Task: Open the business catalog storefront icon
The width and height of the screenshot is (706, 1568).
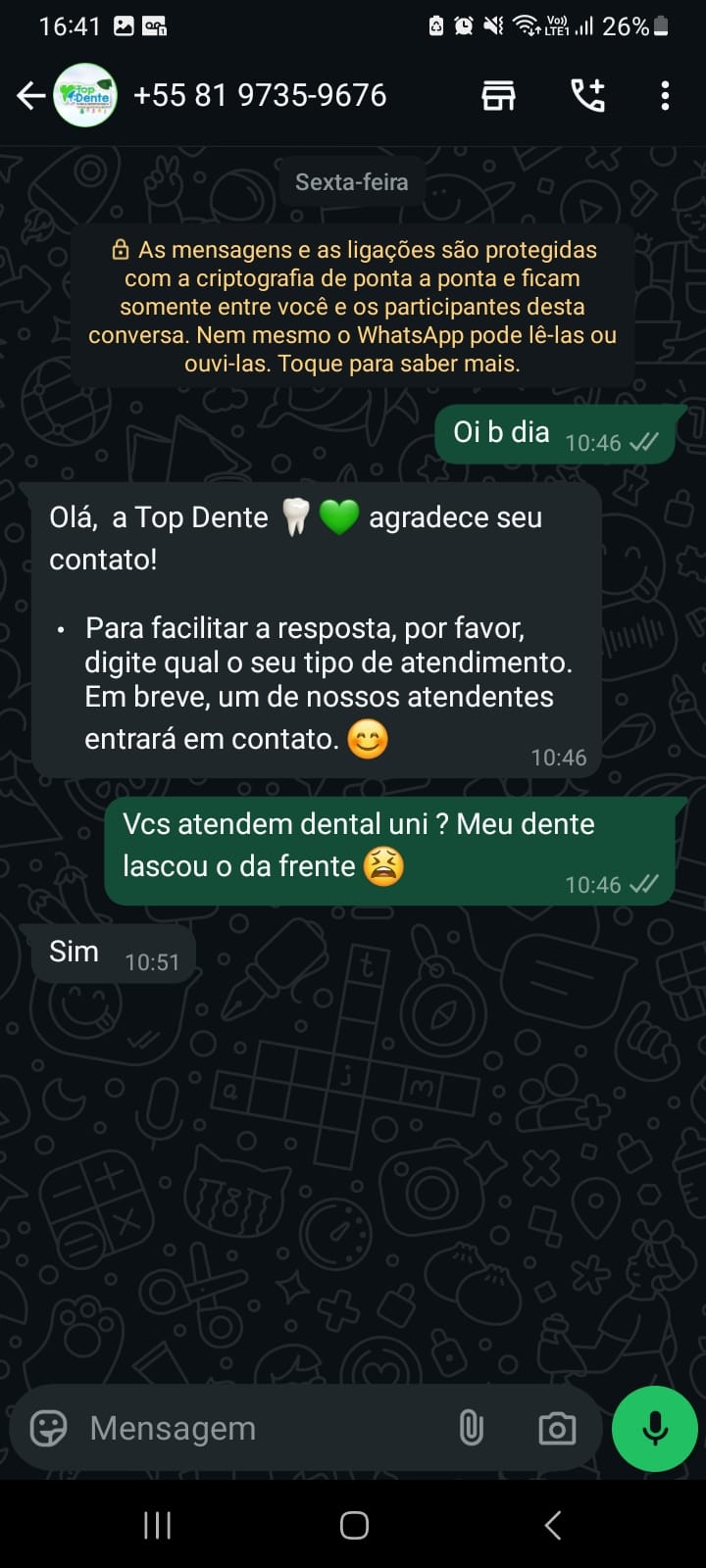Action: click(x=498, y=96)
